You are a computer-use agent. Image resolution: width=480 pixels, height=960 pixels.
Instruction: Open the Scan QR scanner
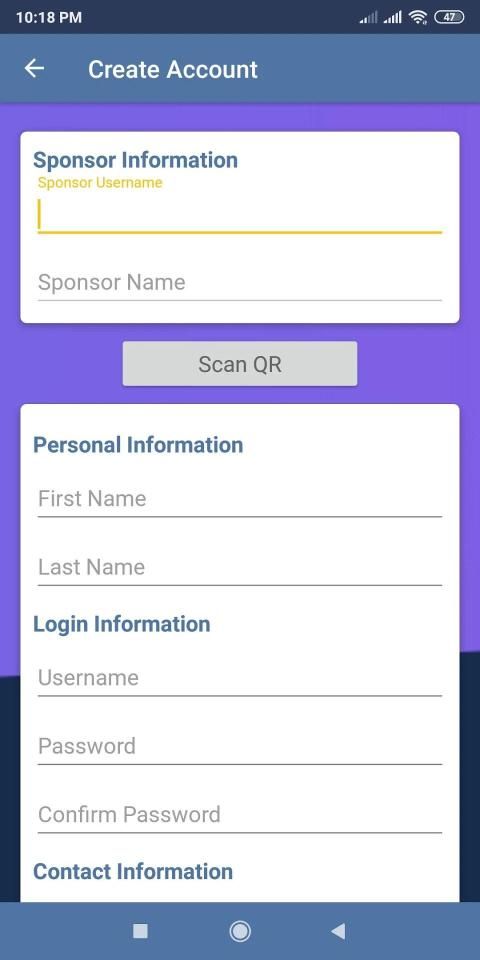[x=239, y=364]
